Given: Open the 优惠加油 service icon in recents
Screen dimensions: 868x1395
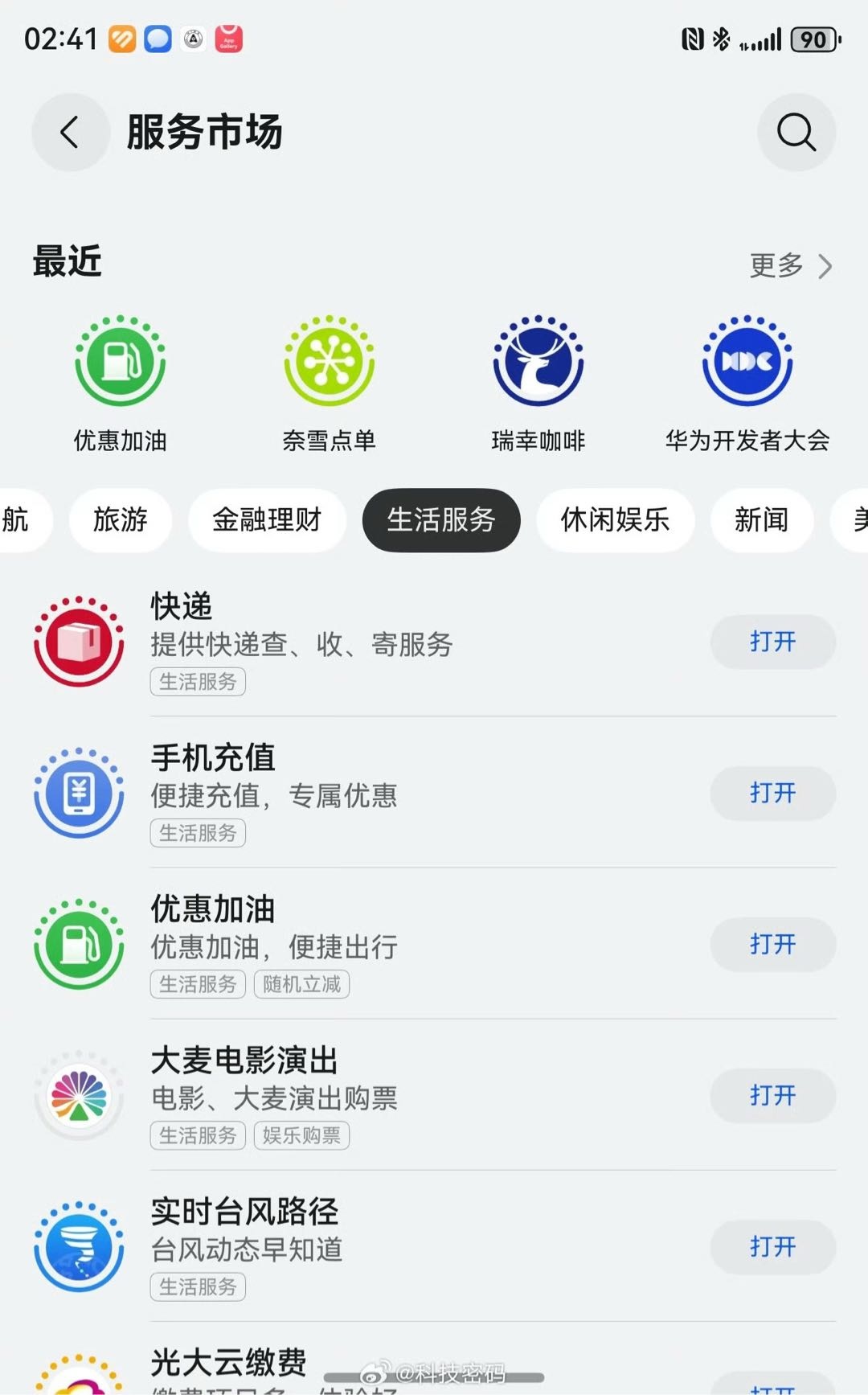Looking at the screenshot, I should pyautogui.click(x=119, y=362).
